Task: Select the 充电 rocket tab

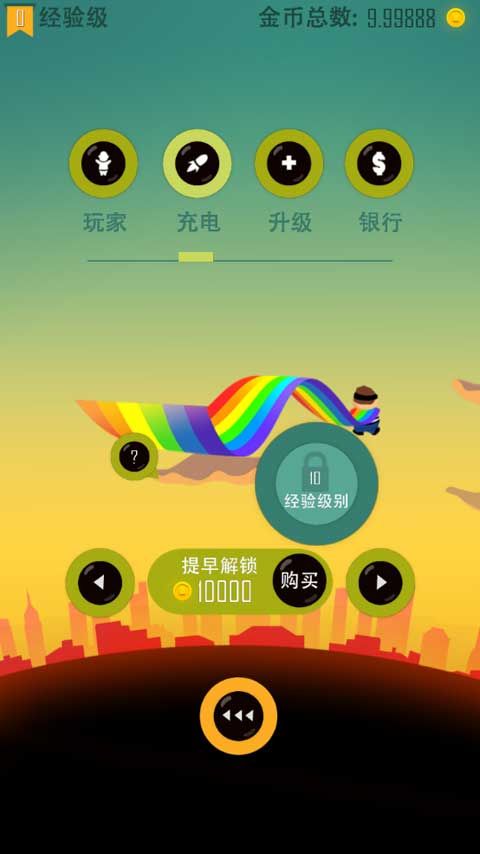Action: pyautogui.click(x=197, y=163)
